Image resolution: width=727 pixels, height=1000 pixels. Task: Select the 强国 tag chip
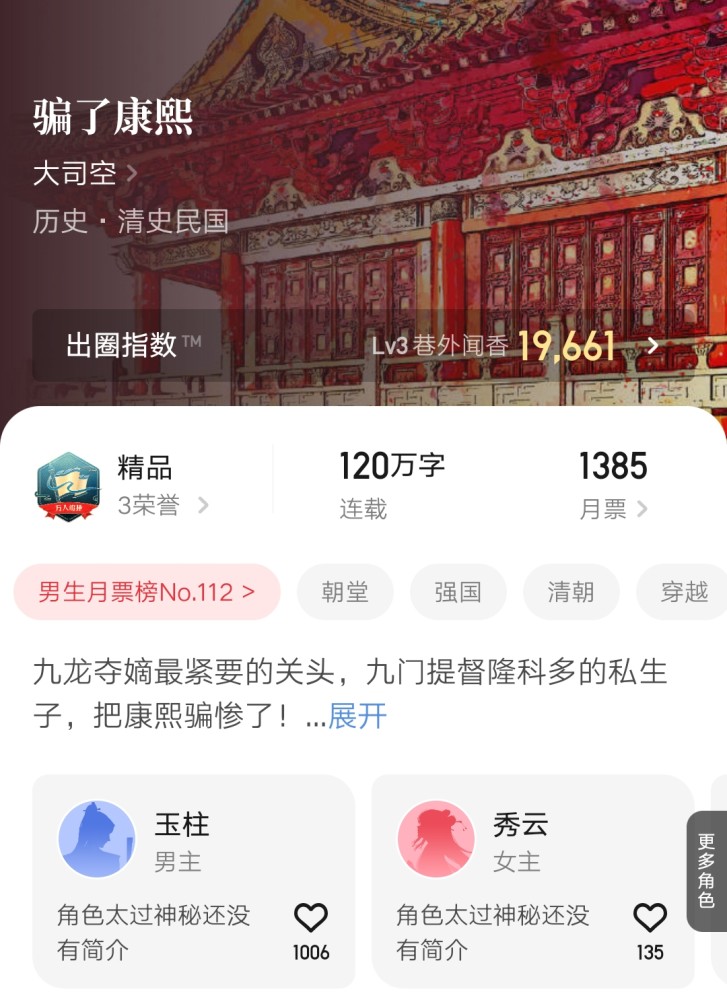pyautogui.click(x=458, y=592)
